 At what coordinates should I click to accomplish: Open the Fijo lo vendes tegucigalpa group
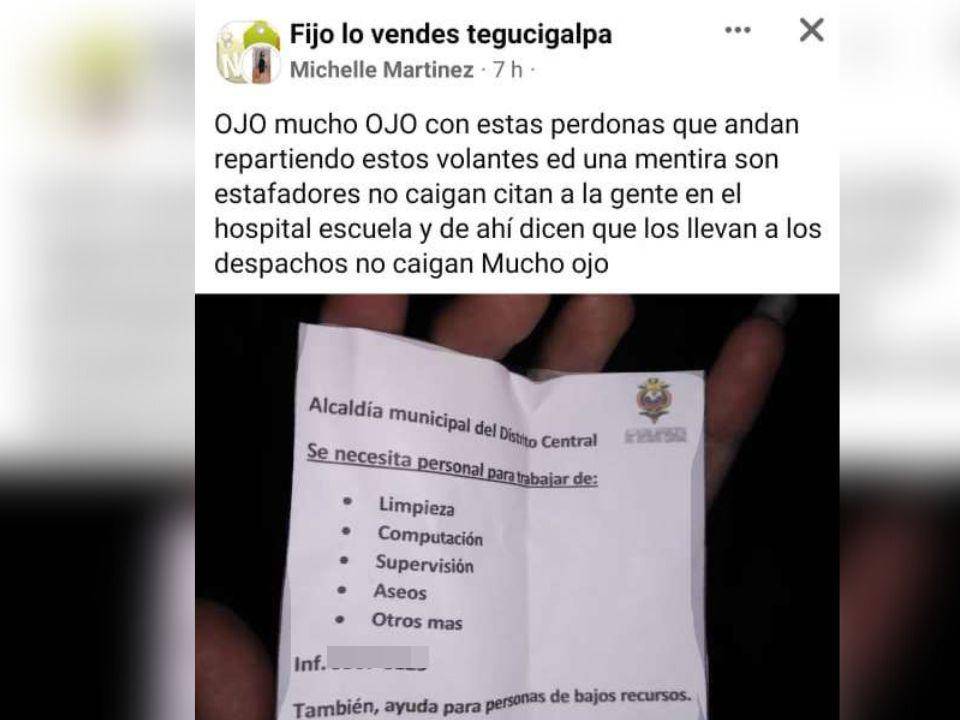[x=450, y=35]
